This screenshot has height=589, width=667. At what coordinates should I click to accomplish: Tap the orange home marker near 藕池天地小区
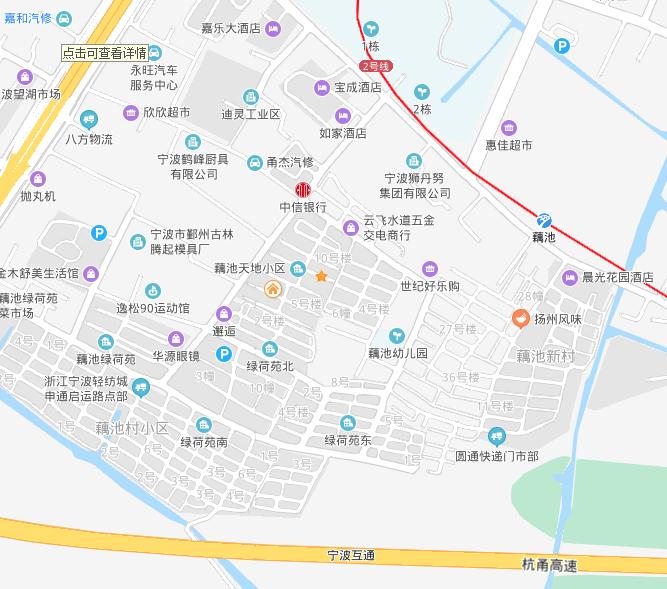click(x=272, y=289)
